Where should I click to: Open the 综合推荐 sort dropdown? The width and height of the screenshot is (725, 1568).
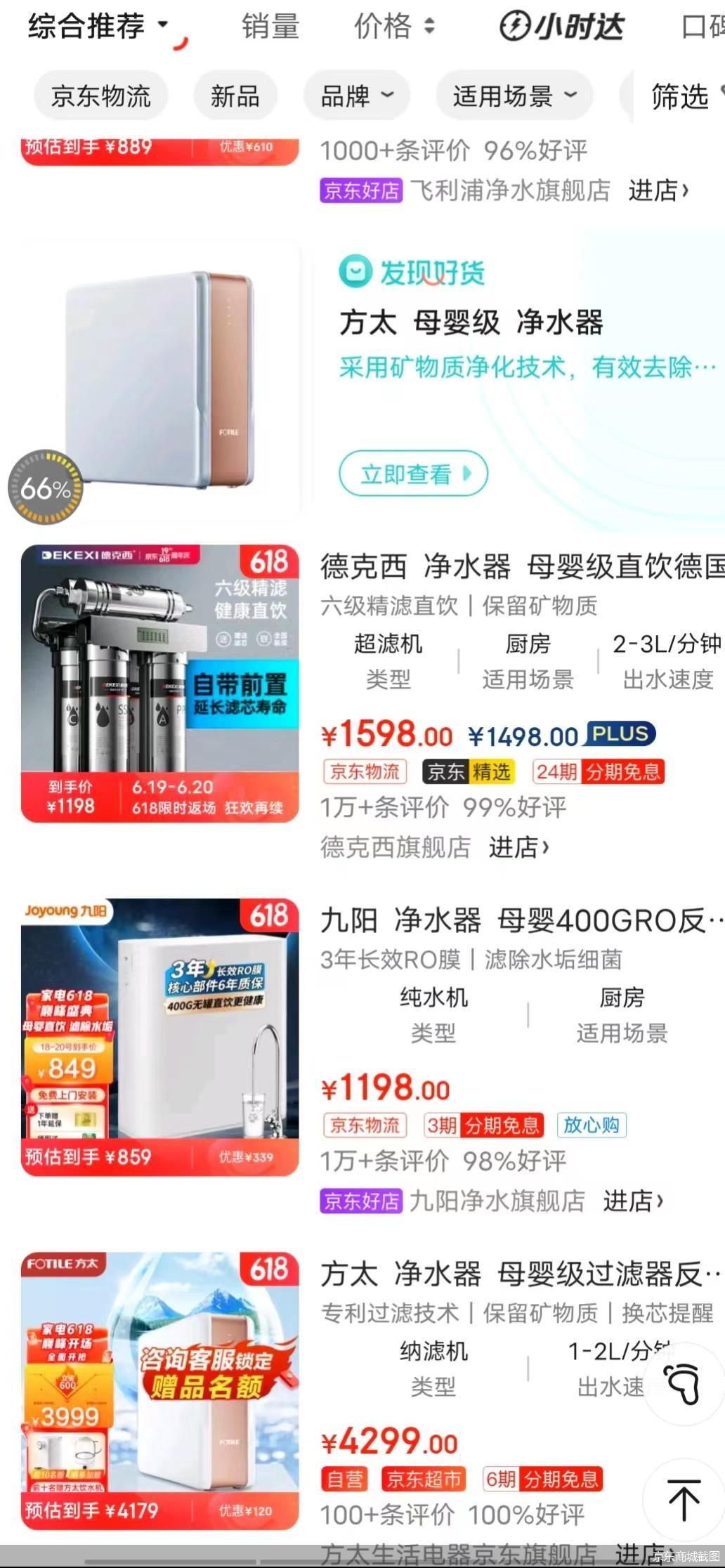tap(98, 27)
